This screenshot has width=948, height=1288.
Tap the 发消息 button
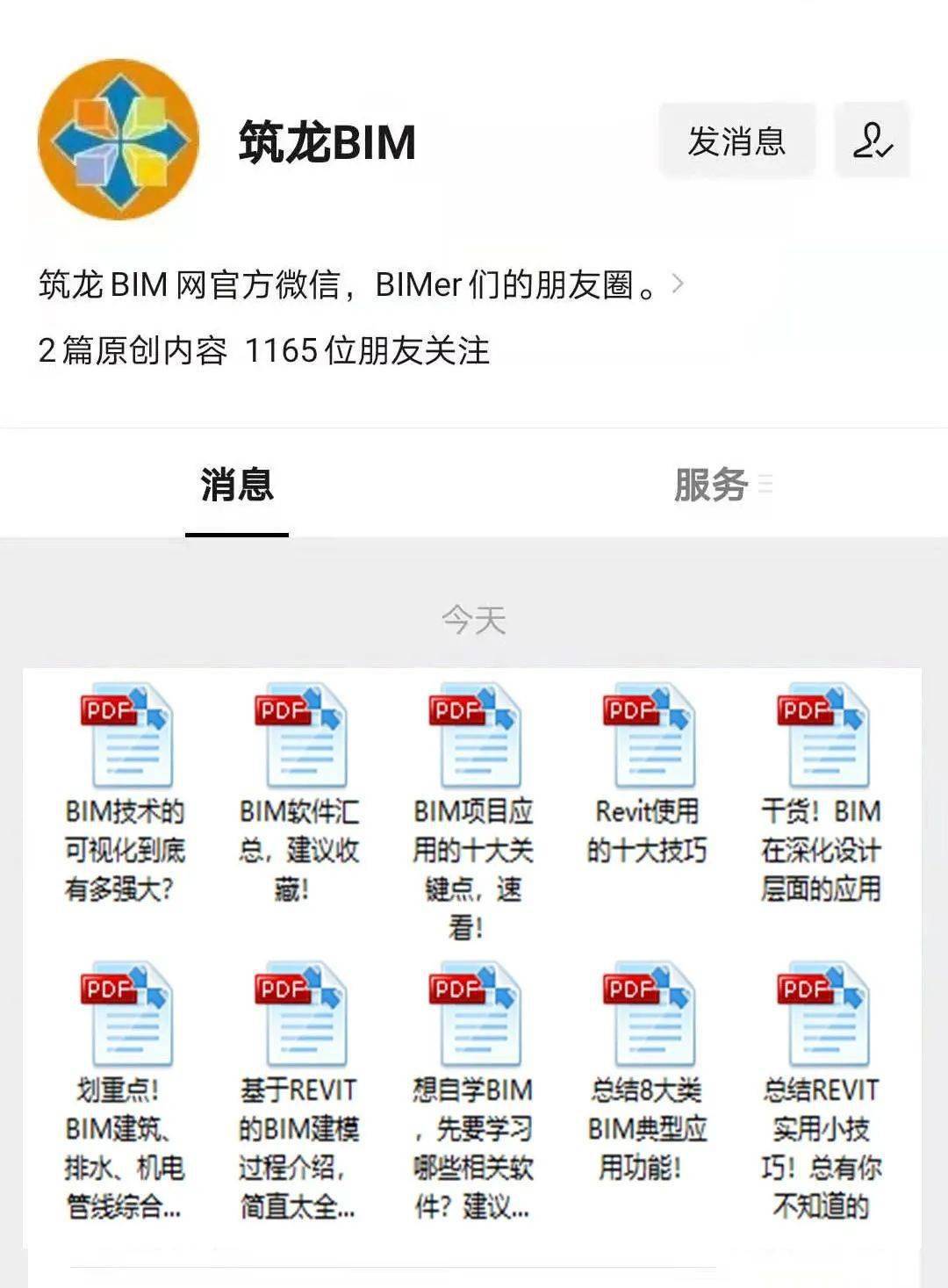coord(736,141)
